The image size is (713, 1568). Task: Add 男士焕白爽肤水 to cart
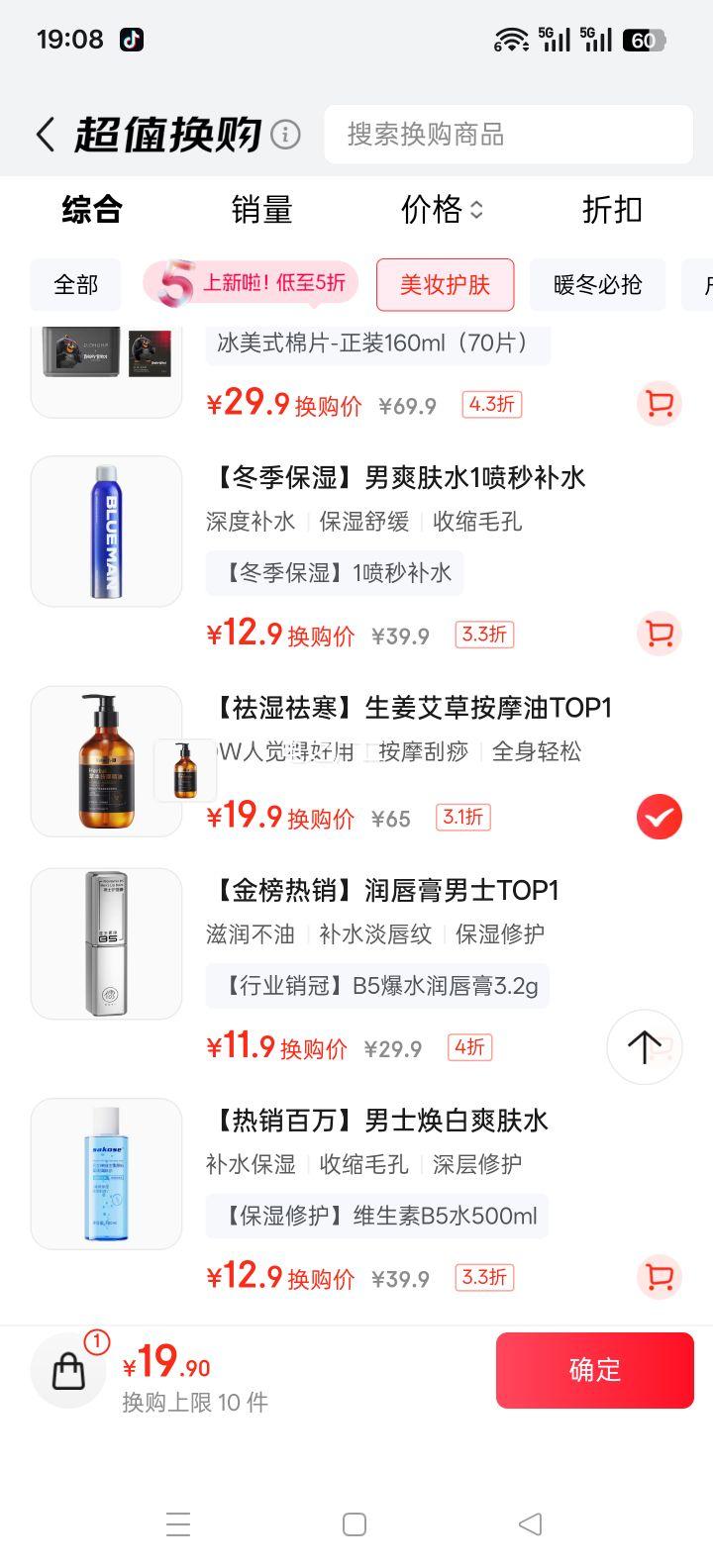(659, 1276)
